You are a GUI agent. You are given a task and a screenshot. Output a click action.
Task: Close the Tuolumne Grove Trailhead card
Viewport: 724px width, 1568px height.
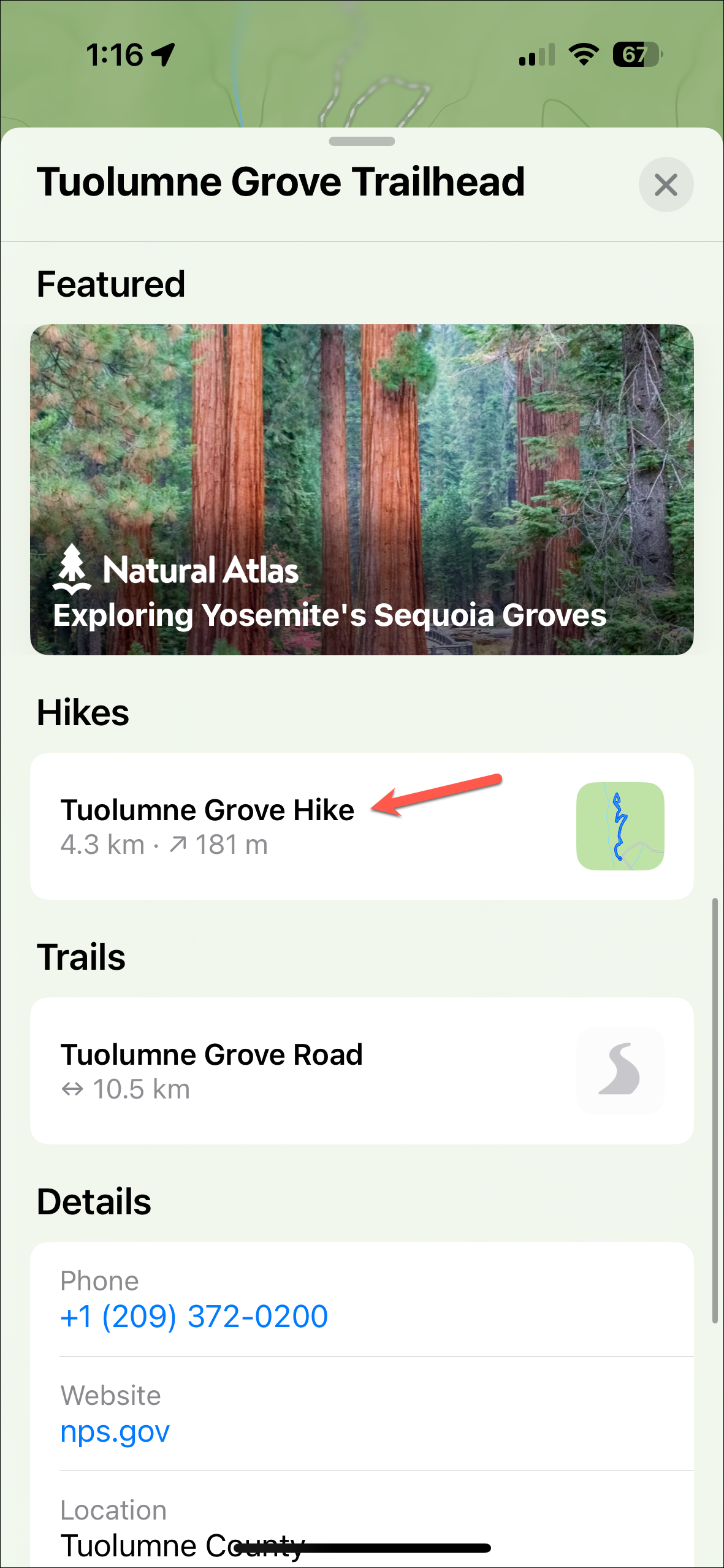[666, 185]
